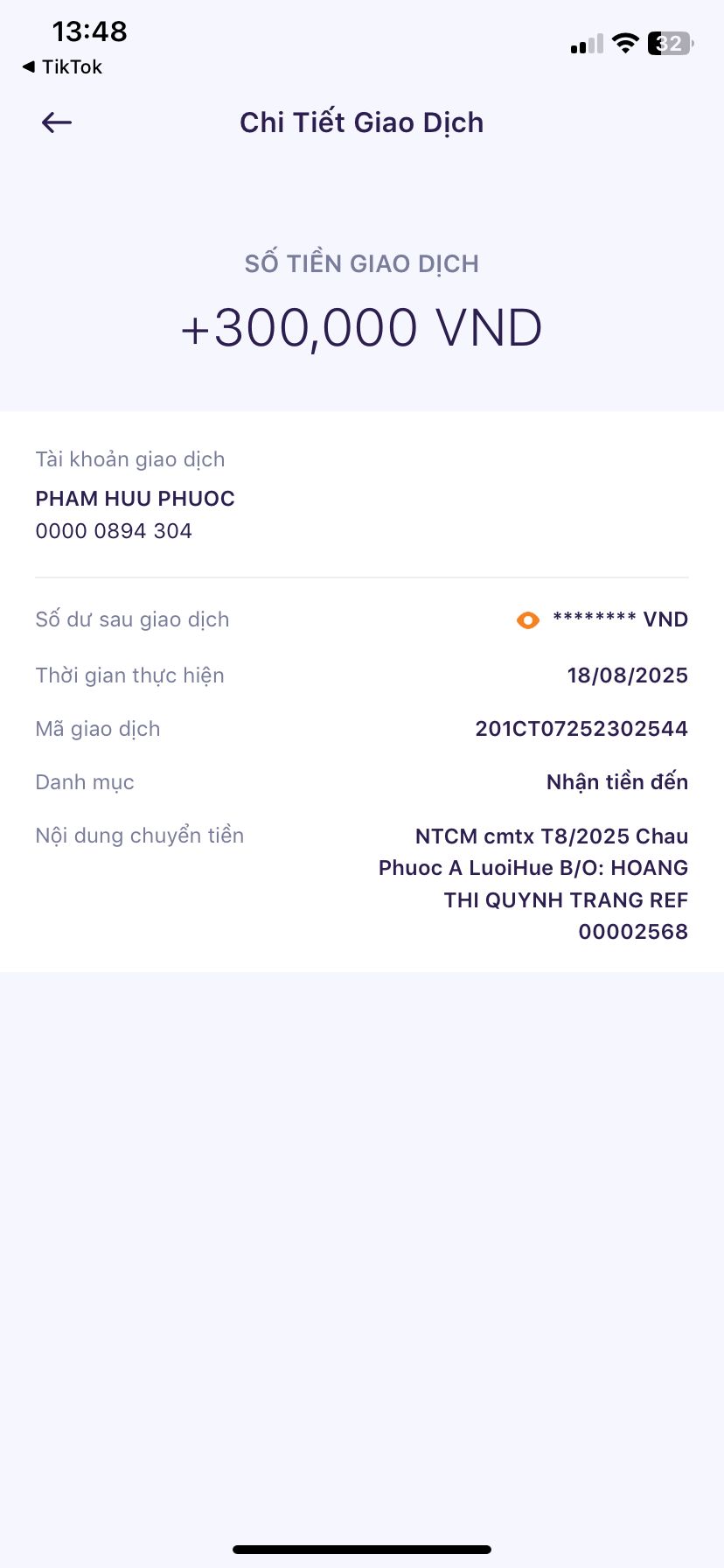
Task: Reveal the hidden balance with eye icon
Action: (528, 620)
